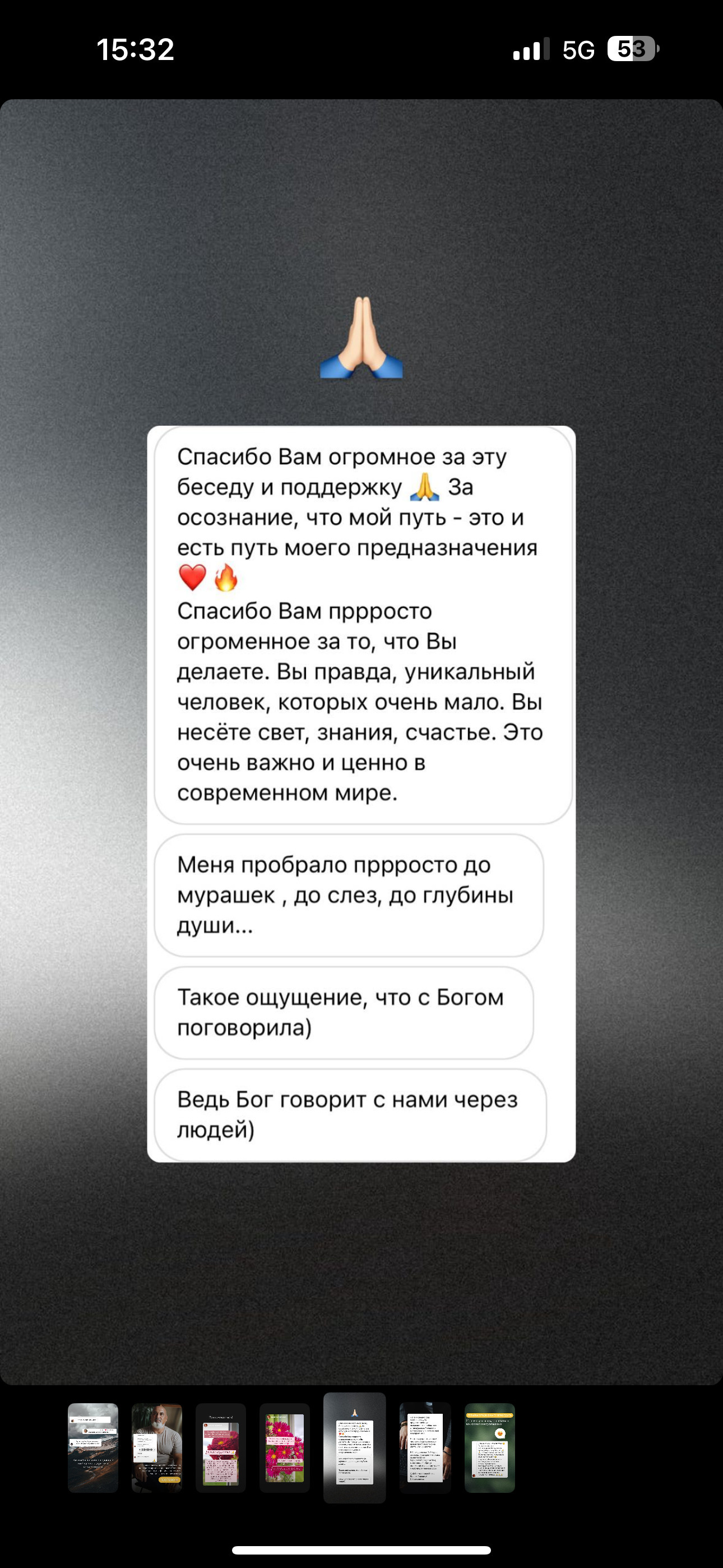The width and height of the screenshot is (723, 1568).
Task: Open the green background story thumbnail
Action: (489, 1447)
